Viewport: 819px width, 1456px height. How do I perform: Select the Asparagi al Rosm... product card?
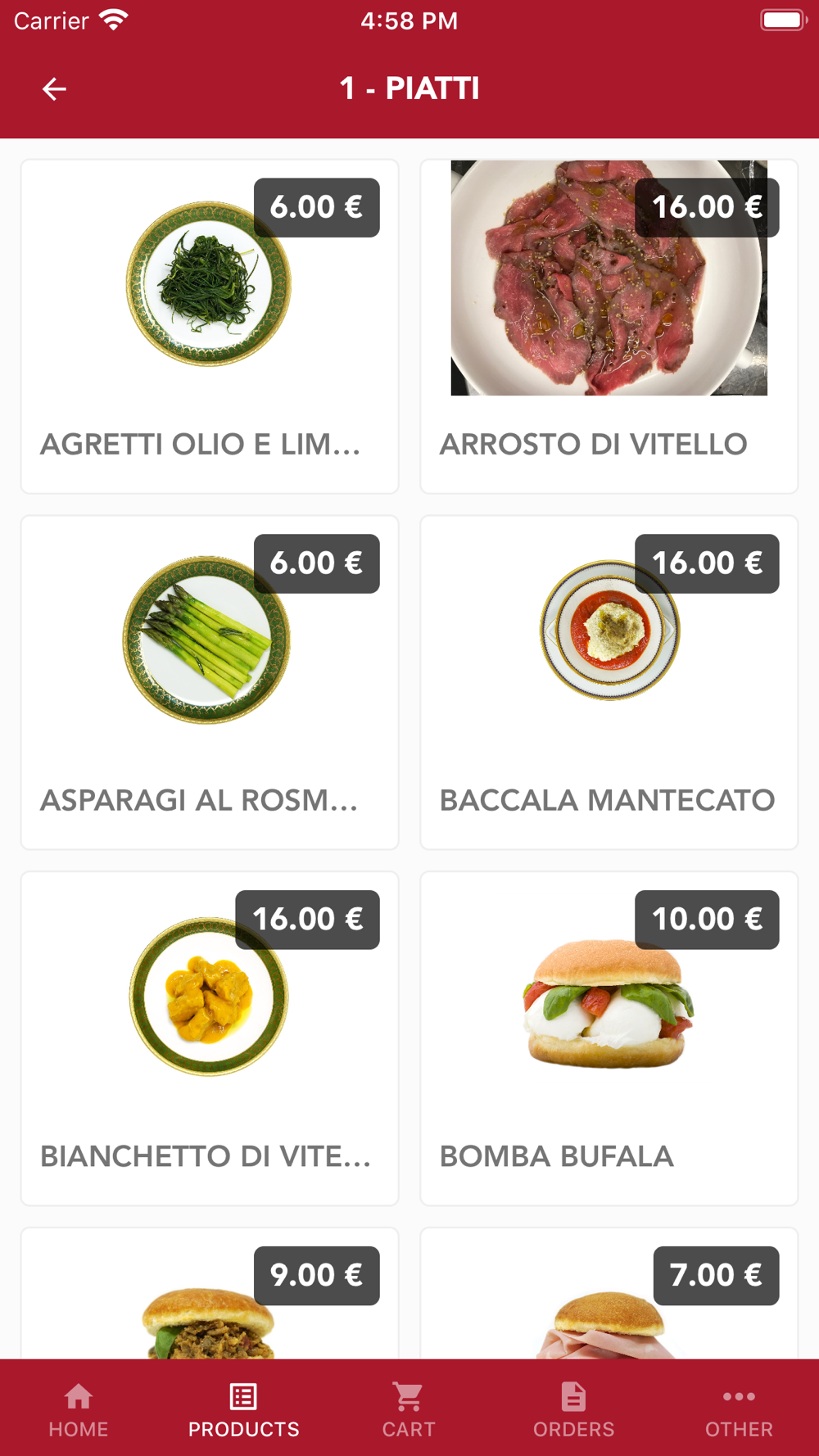point(210,682)
